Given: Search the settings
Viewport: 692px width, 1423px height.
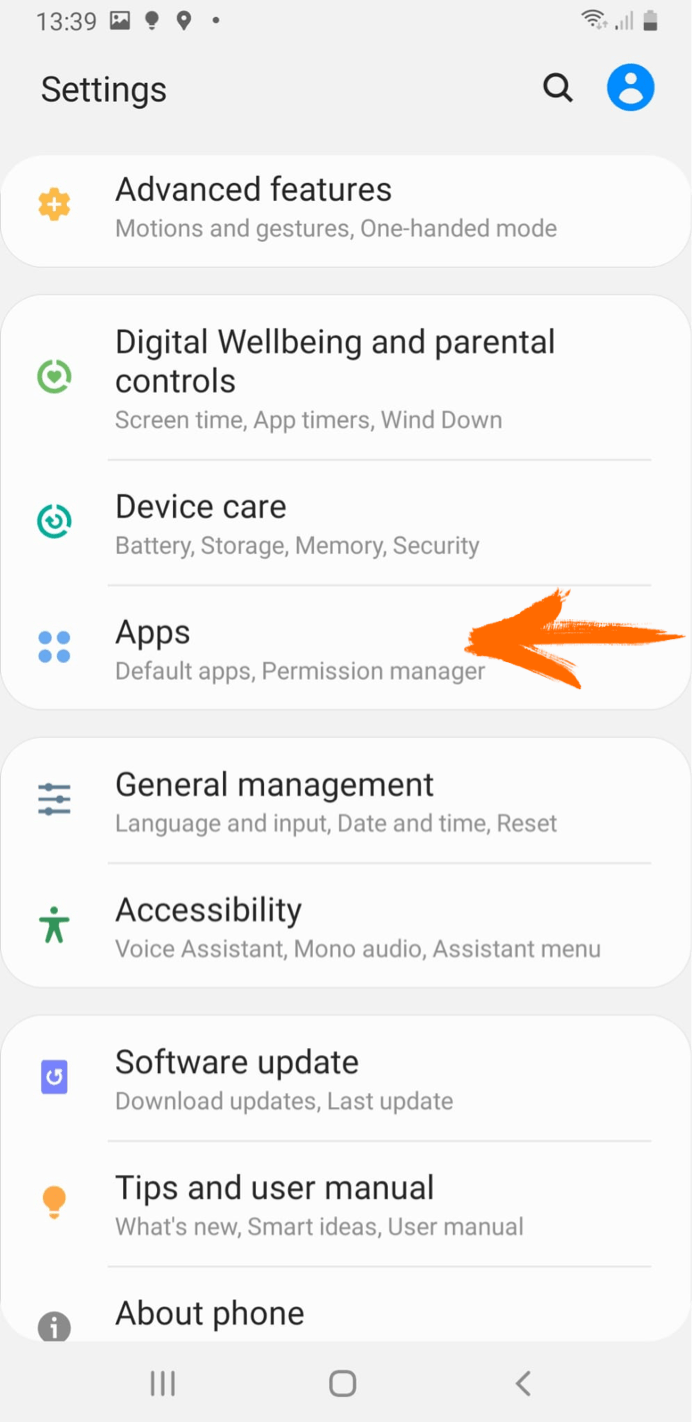Looking at the screenshot, I should 558,89.
